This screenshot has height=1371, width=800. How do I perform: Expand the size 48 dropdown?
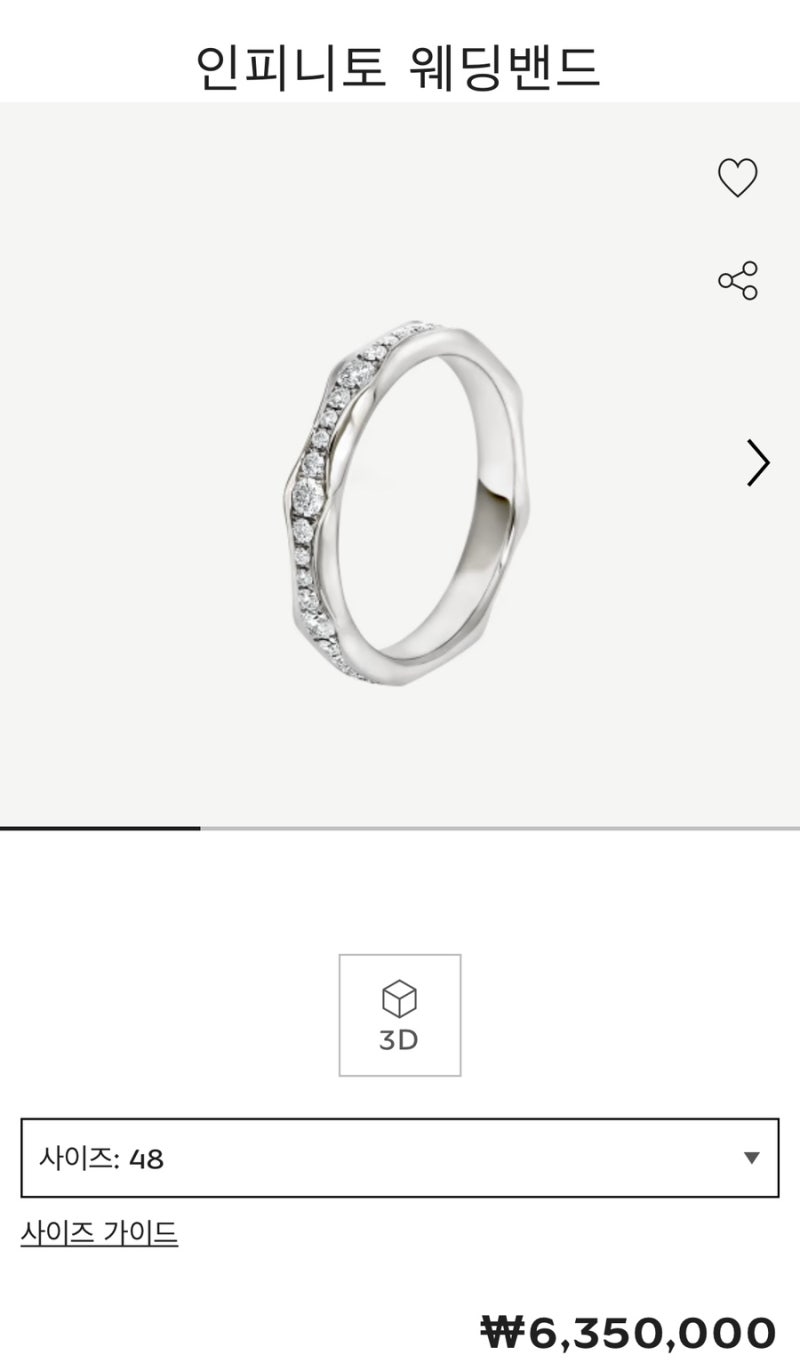pyautogui.click(x=399, y=1158)
